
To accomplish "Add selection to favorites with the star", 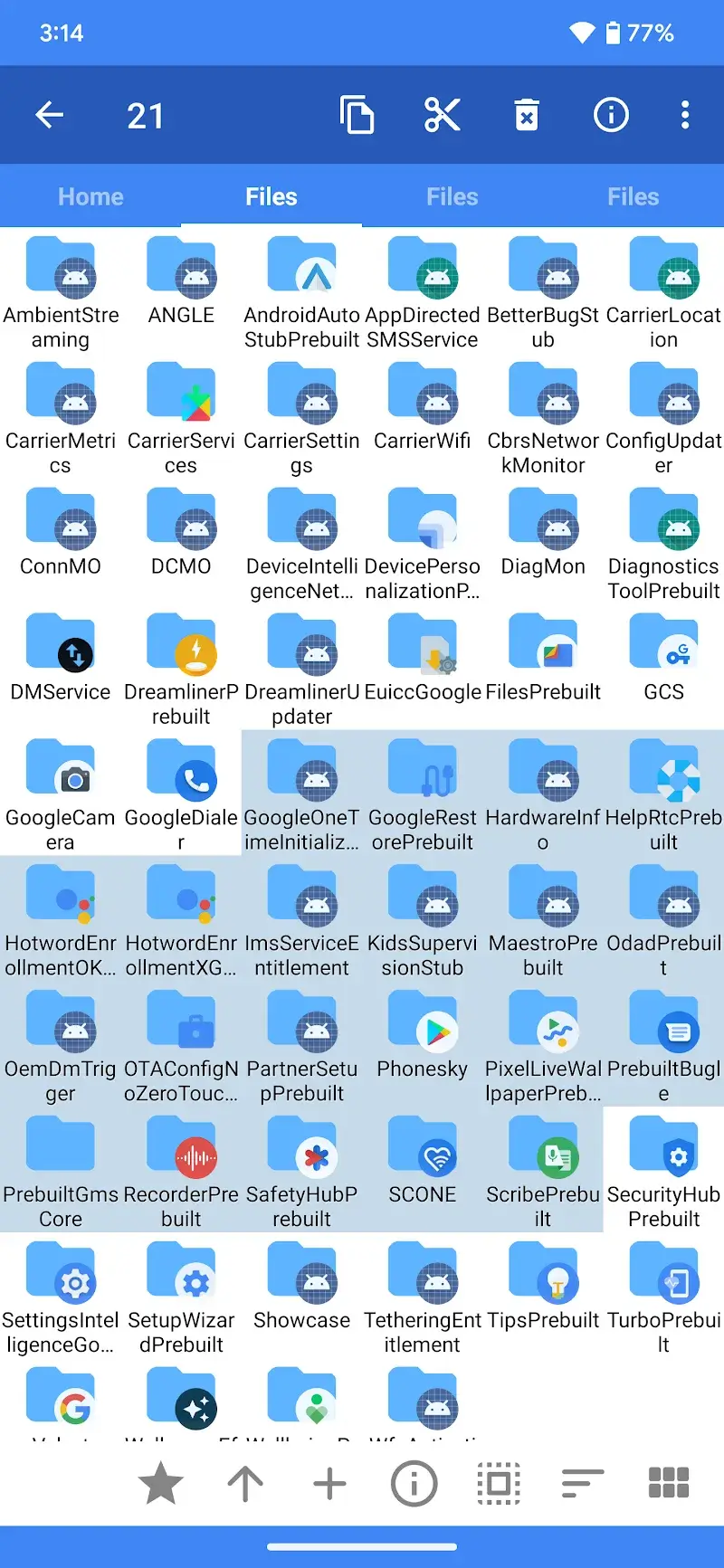I will 161,1483.
